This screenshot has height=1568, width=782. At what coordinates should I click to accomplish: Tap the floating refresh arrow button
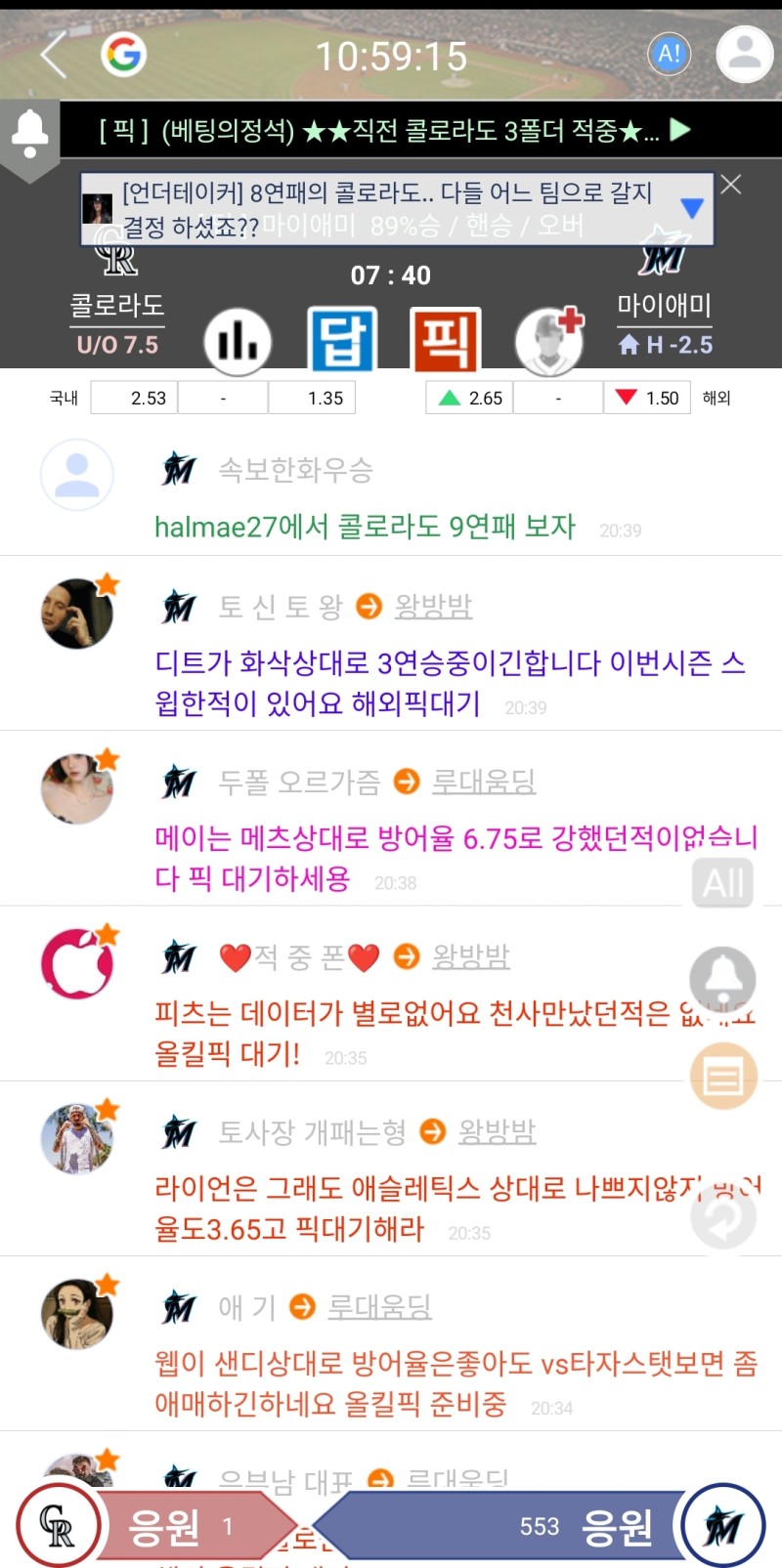point(723,1218)
